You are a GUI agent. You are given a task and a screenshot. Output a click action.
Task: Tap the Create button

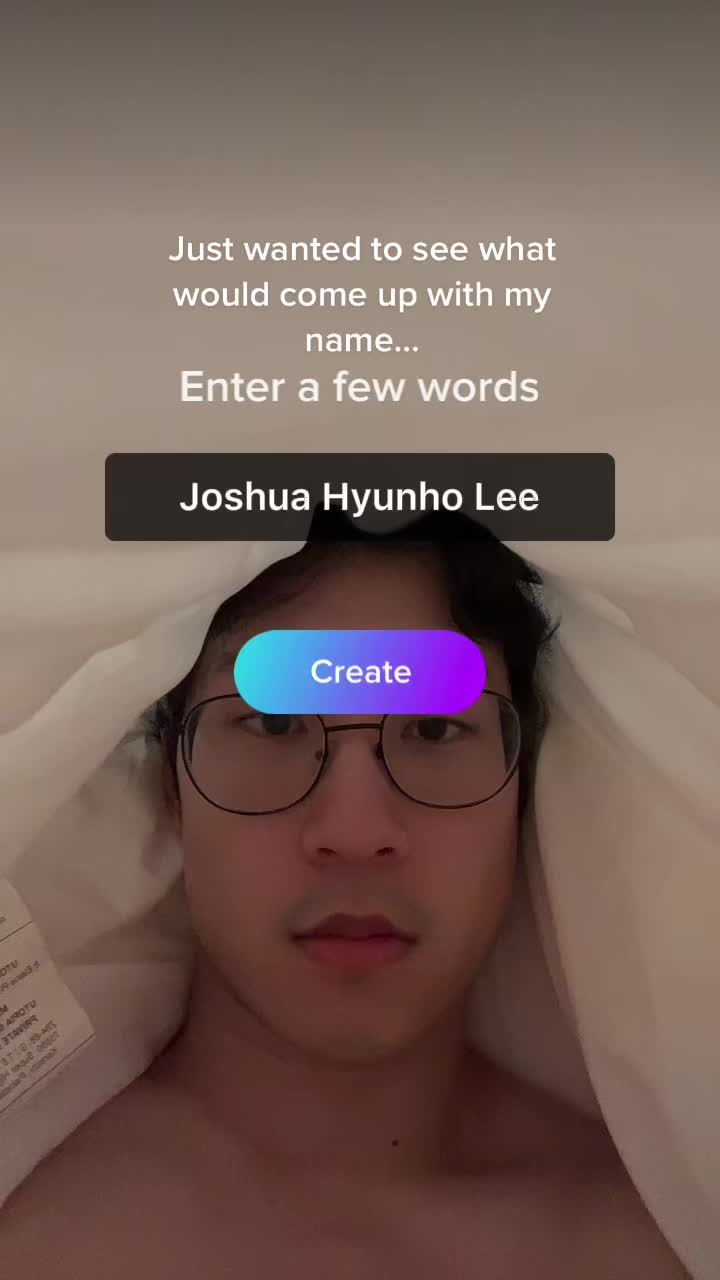tap(360, 672)
